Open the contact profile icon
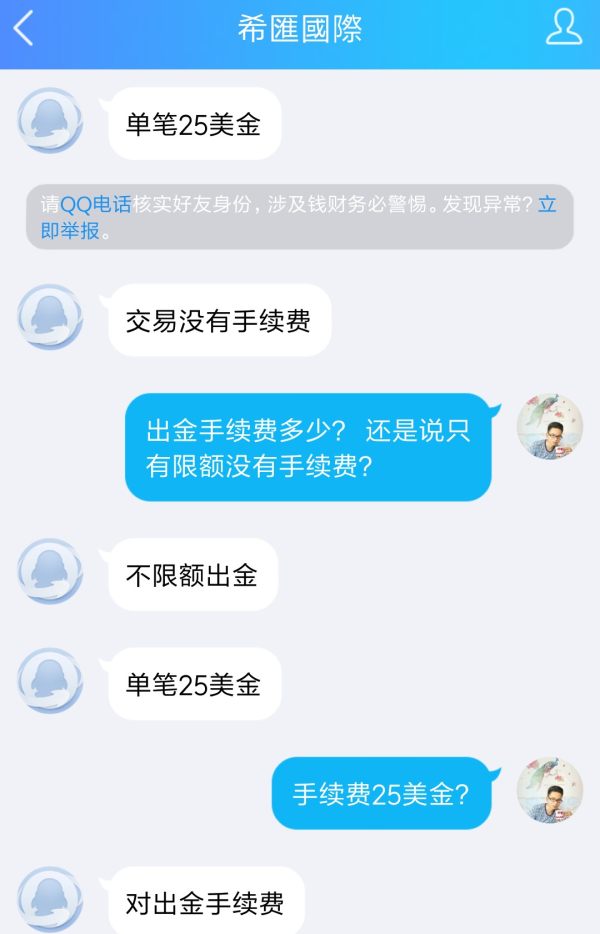Screen dimensions: 600x934 [x=563, y=27]
